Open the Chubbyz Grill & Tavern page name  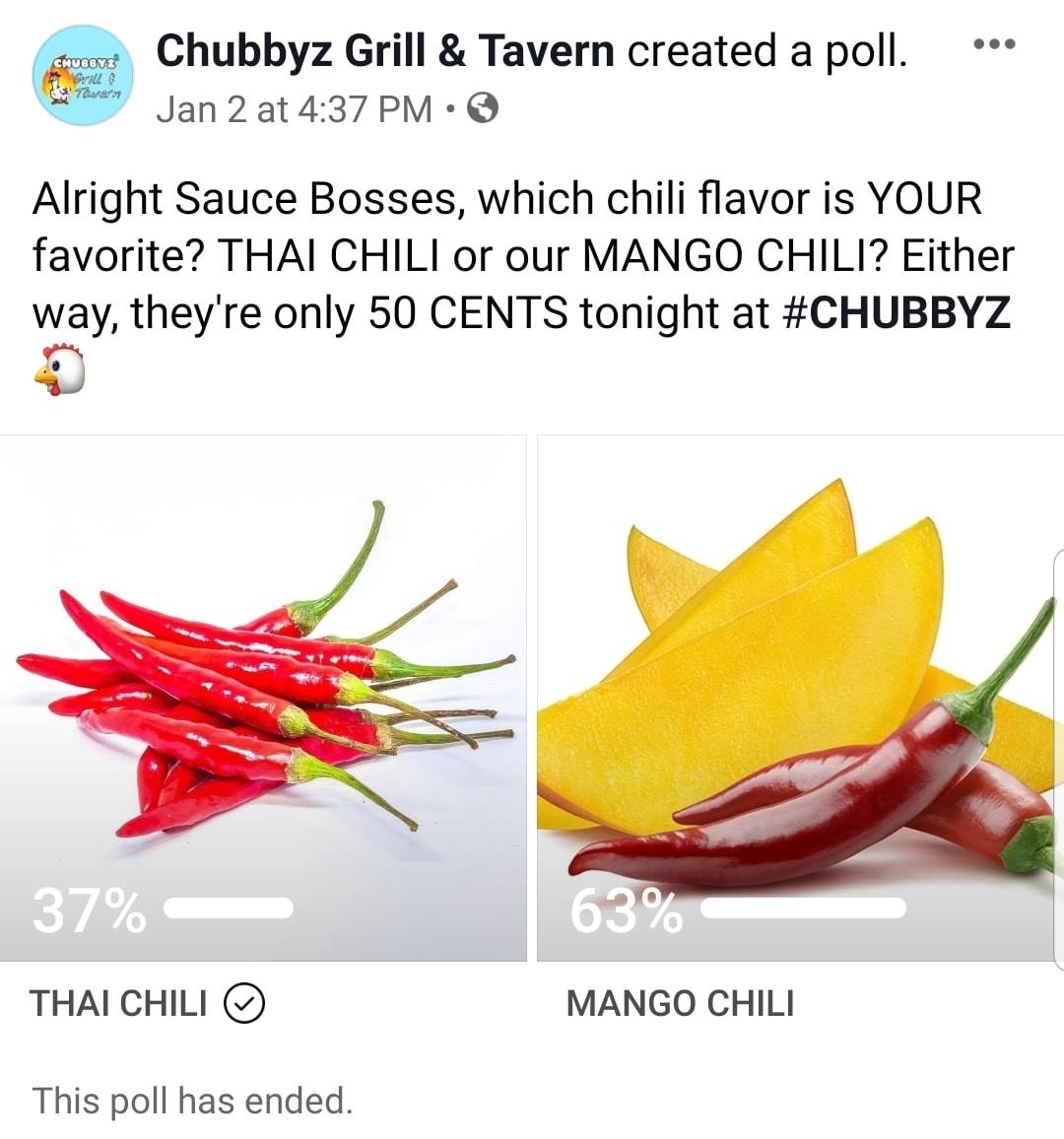tap(385, 51)
